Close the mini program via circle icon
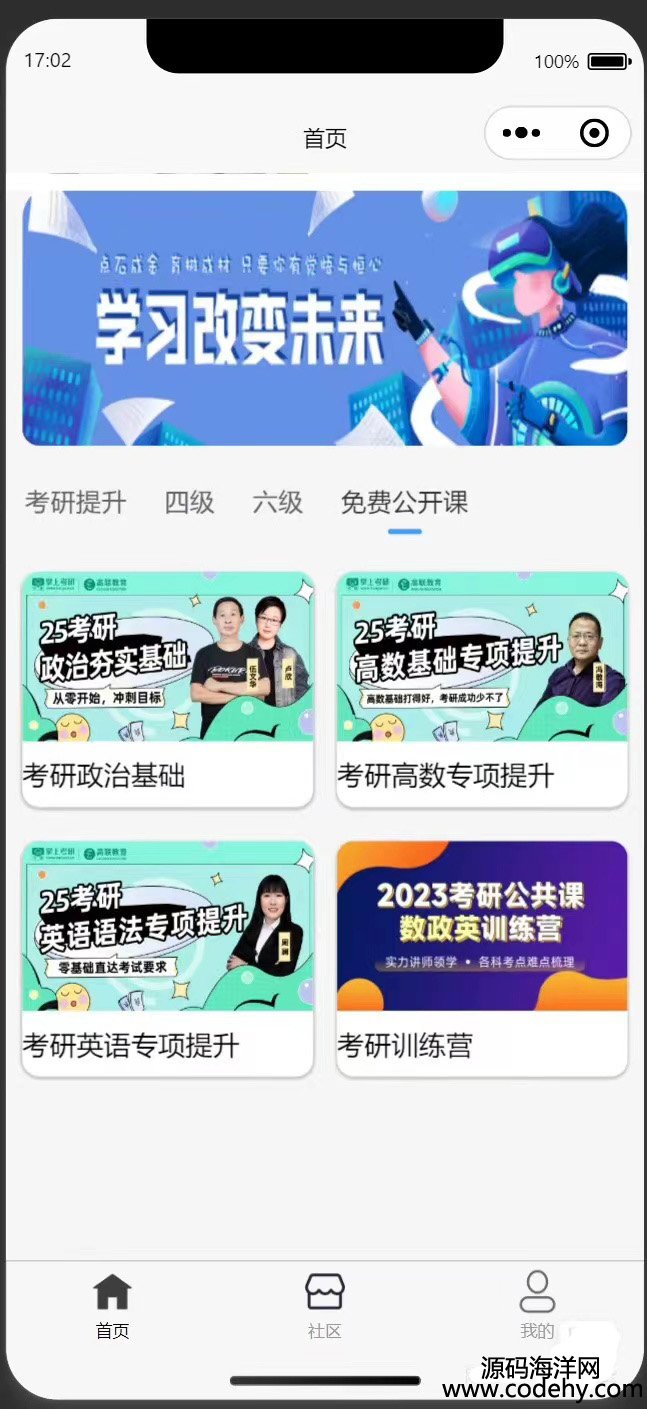The height and width of the screenshot is (1409, 647). 594,133
